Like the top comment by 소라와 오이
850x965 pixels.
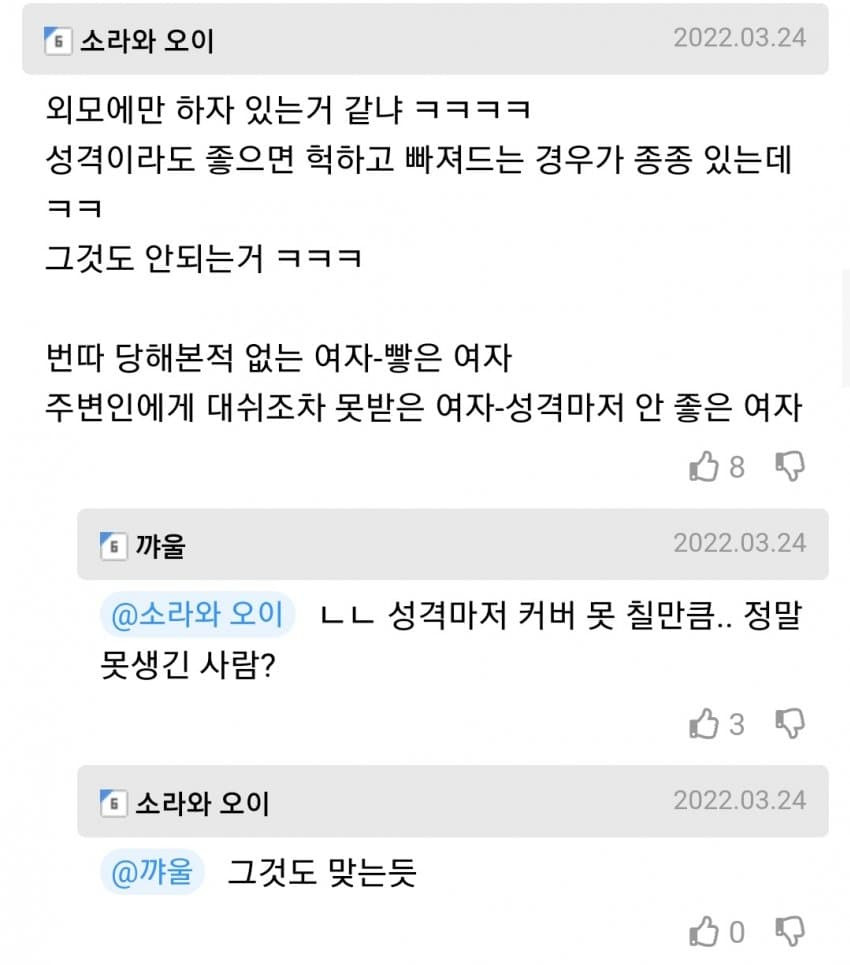point(705,466)
